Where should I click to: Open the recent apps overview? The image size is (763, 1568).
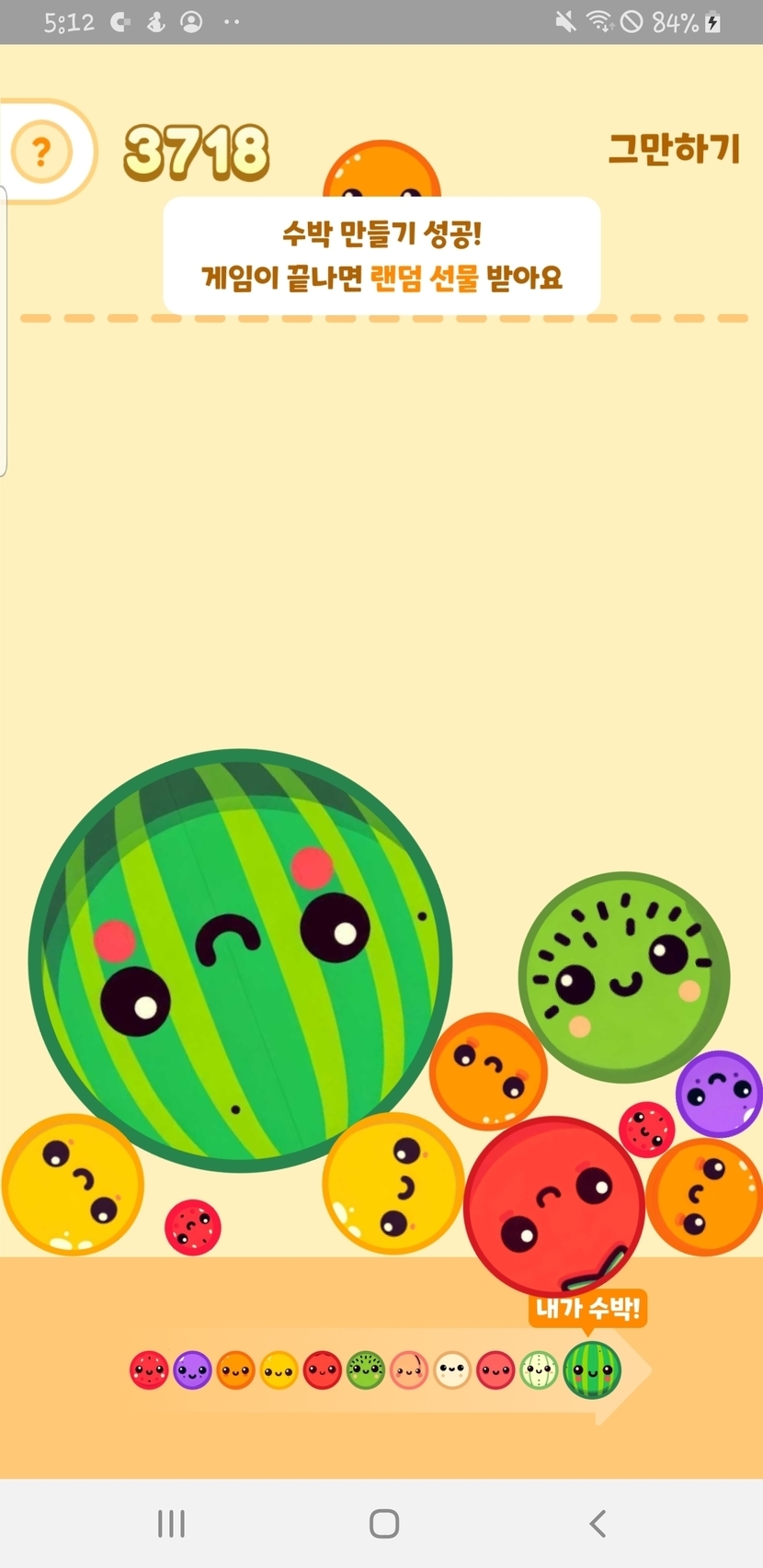click(171, 1523)
